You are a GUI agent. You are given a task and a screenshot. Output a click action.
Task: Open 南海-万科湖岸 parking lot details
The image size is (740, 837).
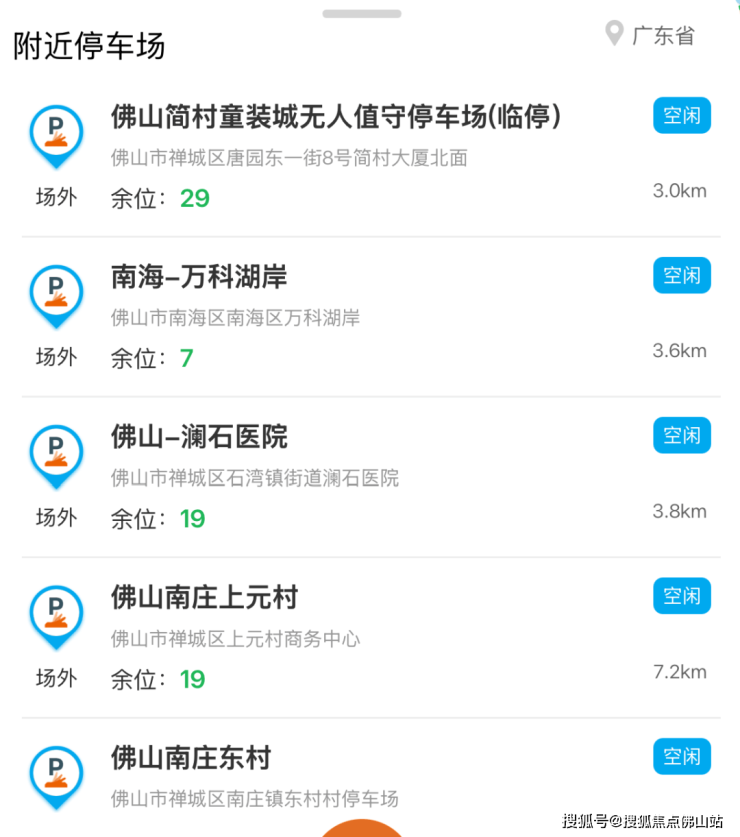pyautogui.click(x=200, y=277)
